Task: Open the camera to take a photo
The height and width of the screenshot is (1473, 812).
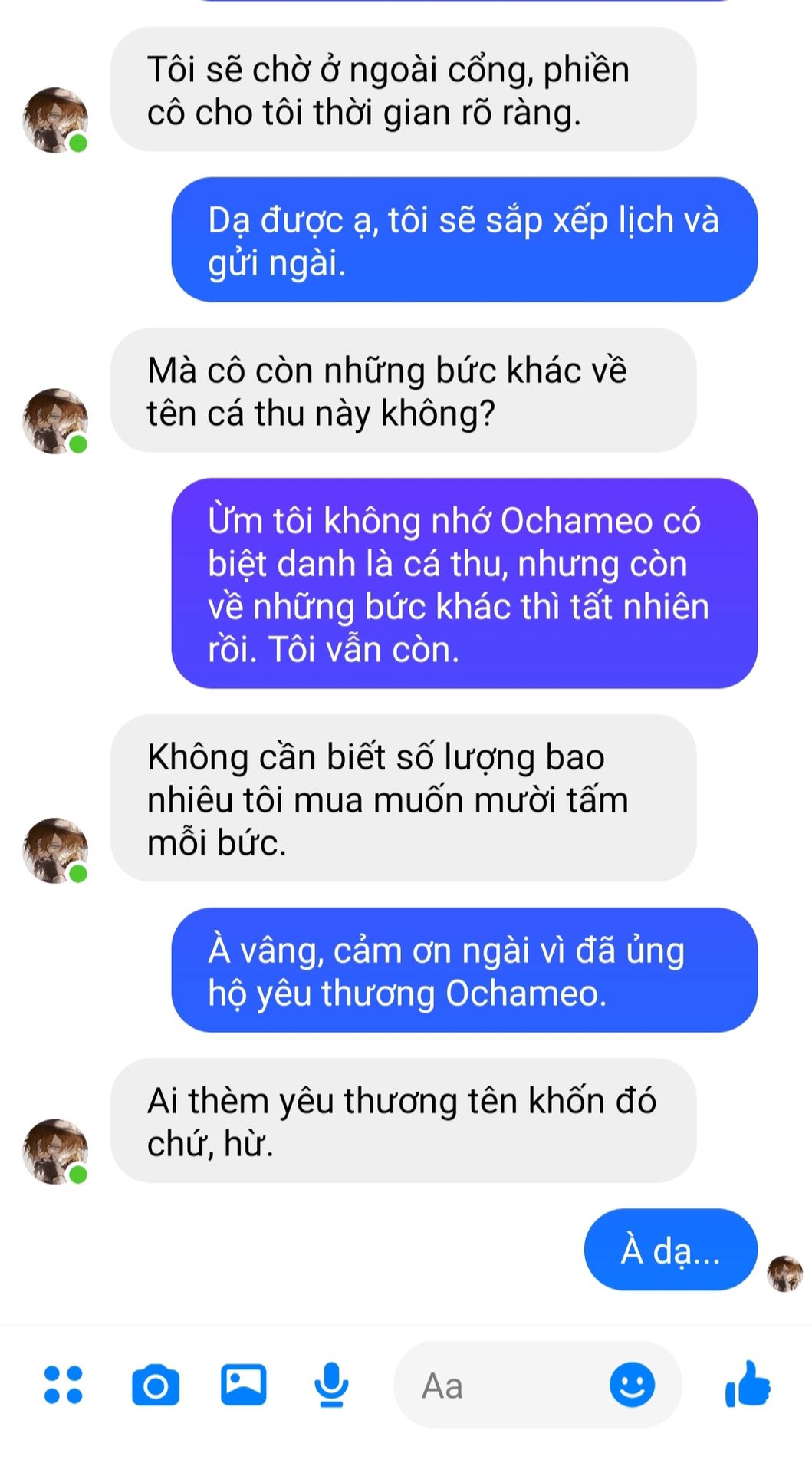Action: (156, 1385)
